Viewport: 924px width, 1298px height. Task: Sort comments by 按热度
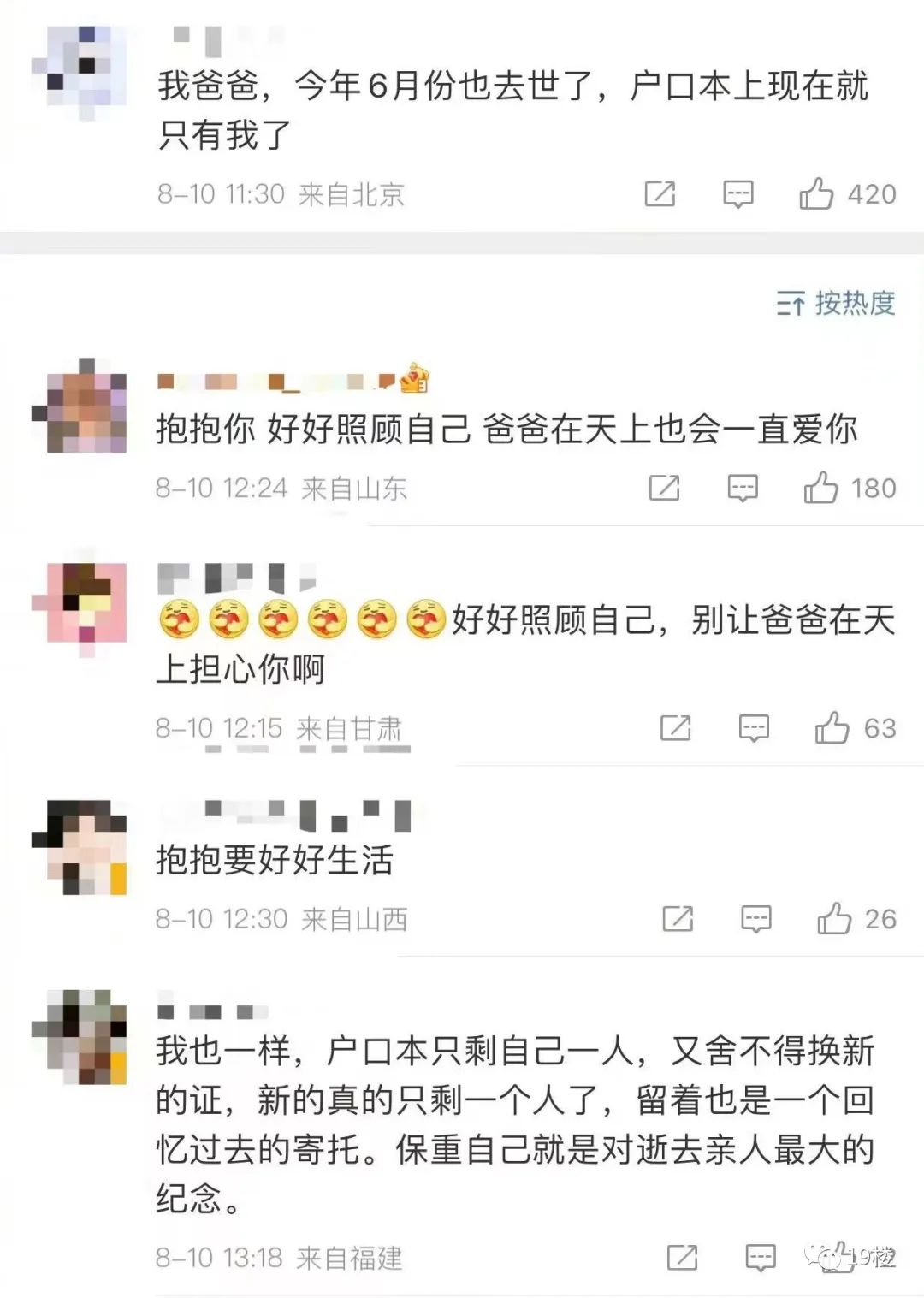[x=836, y=303]
